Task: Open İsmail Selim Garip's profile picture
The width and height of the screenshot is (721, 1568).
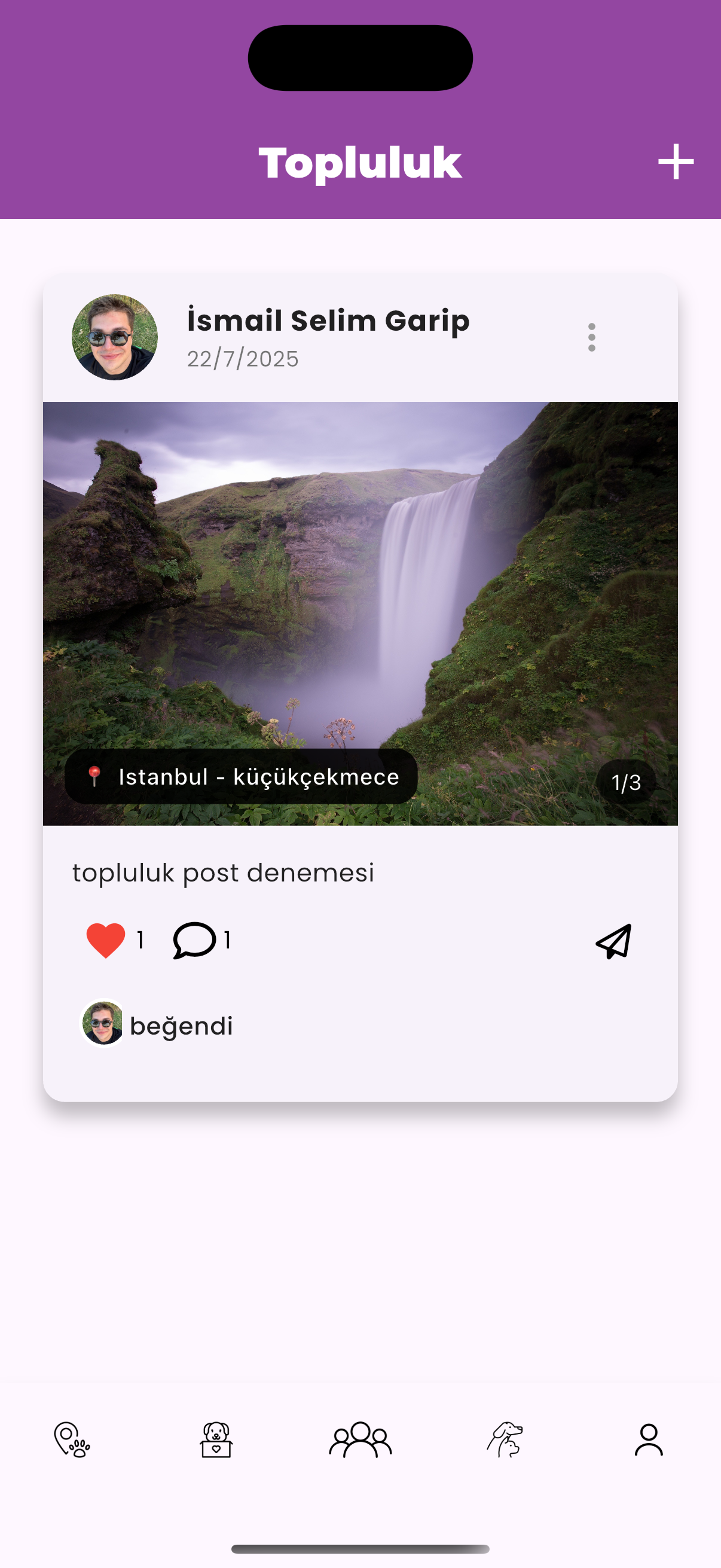Action: [114, 337]
